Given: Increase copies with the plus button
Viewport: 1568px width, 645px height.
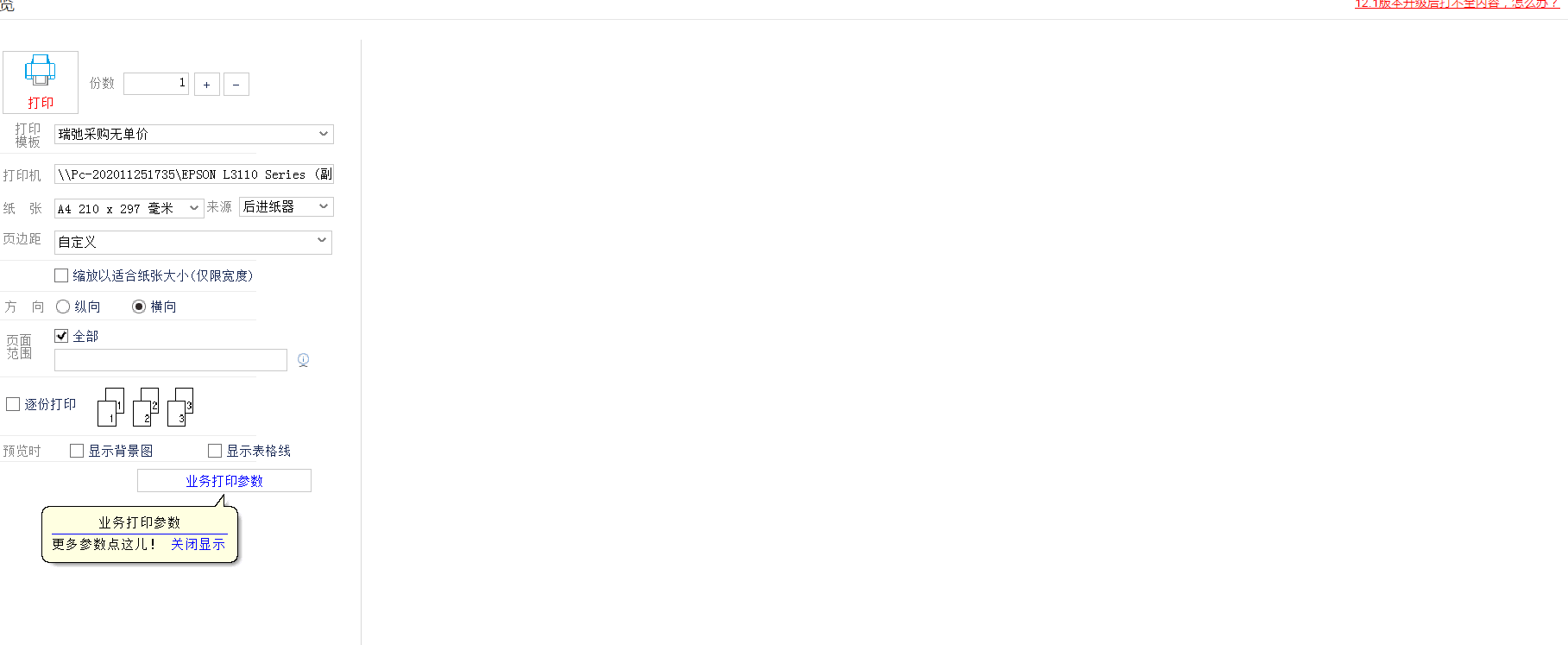Looking at the screenshot, I should [206, 85].
